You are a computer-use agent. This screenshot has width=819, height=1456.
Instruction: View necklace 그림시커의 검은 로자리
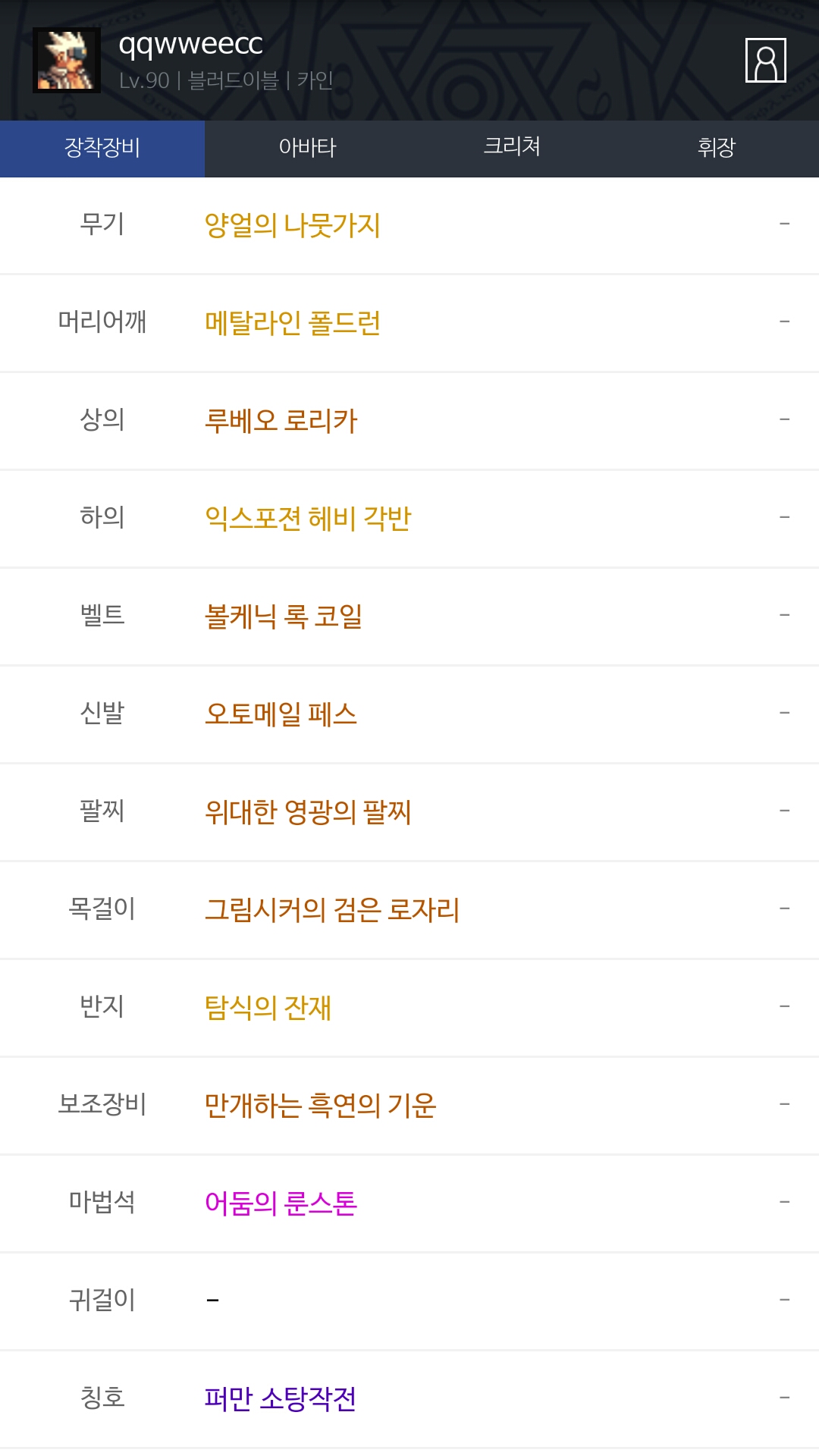331,910
